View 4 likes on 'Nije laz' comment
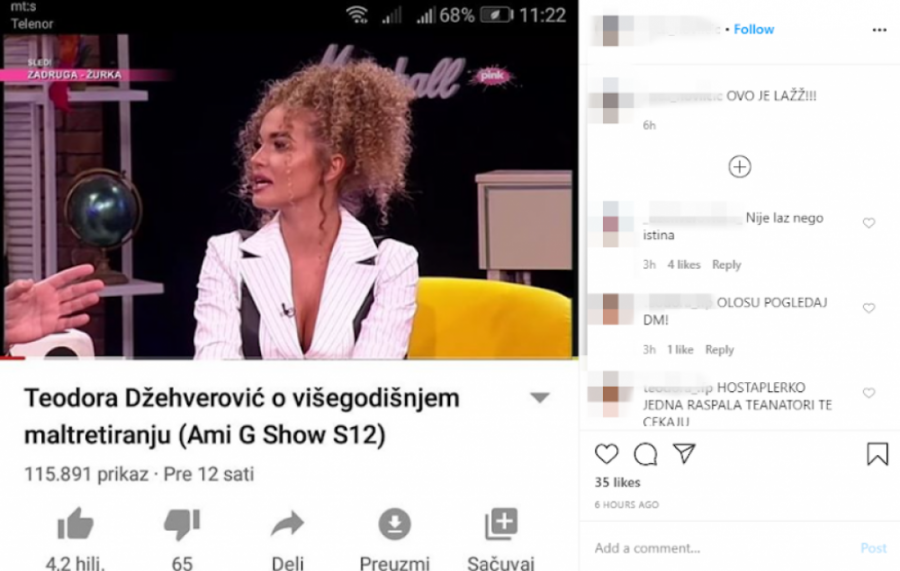The image size is (900, 571). (684, 265)
